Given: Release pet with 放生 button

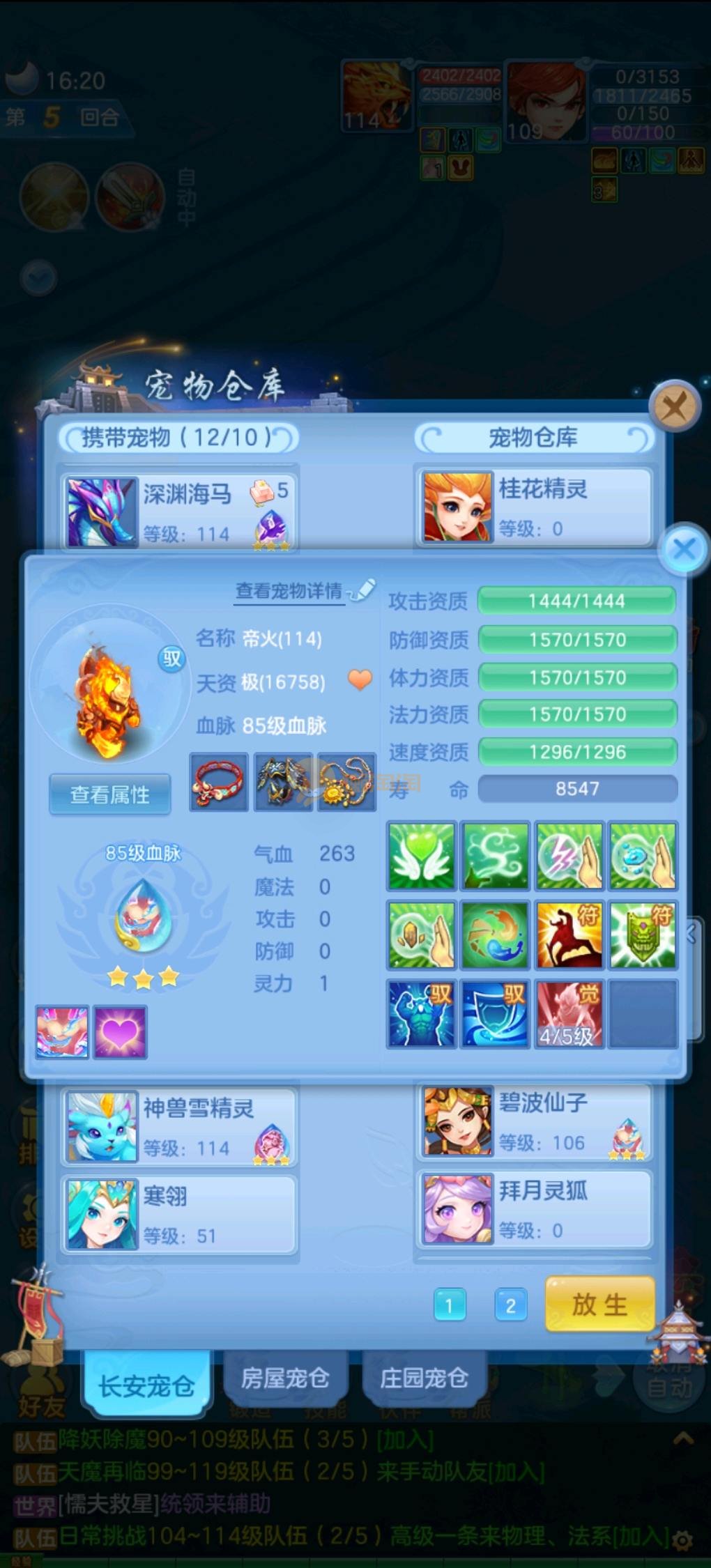Looking at the screenshot, I should pos(599,1304).
